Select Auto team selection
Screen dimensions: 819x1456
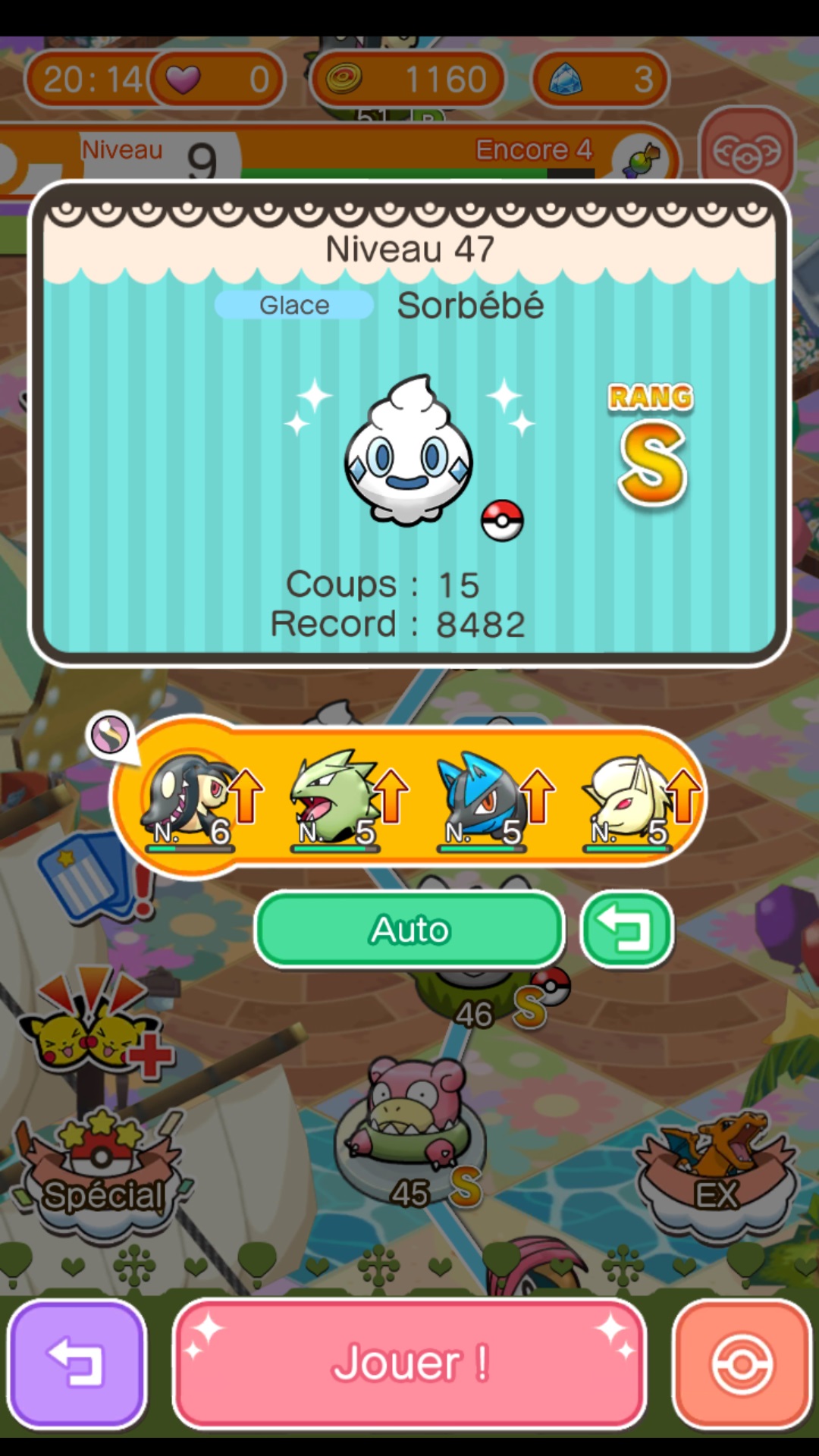coord(409,930)
